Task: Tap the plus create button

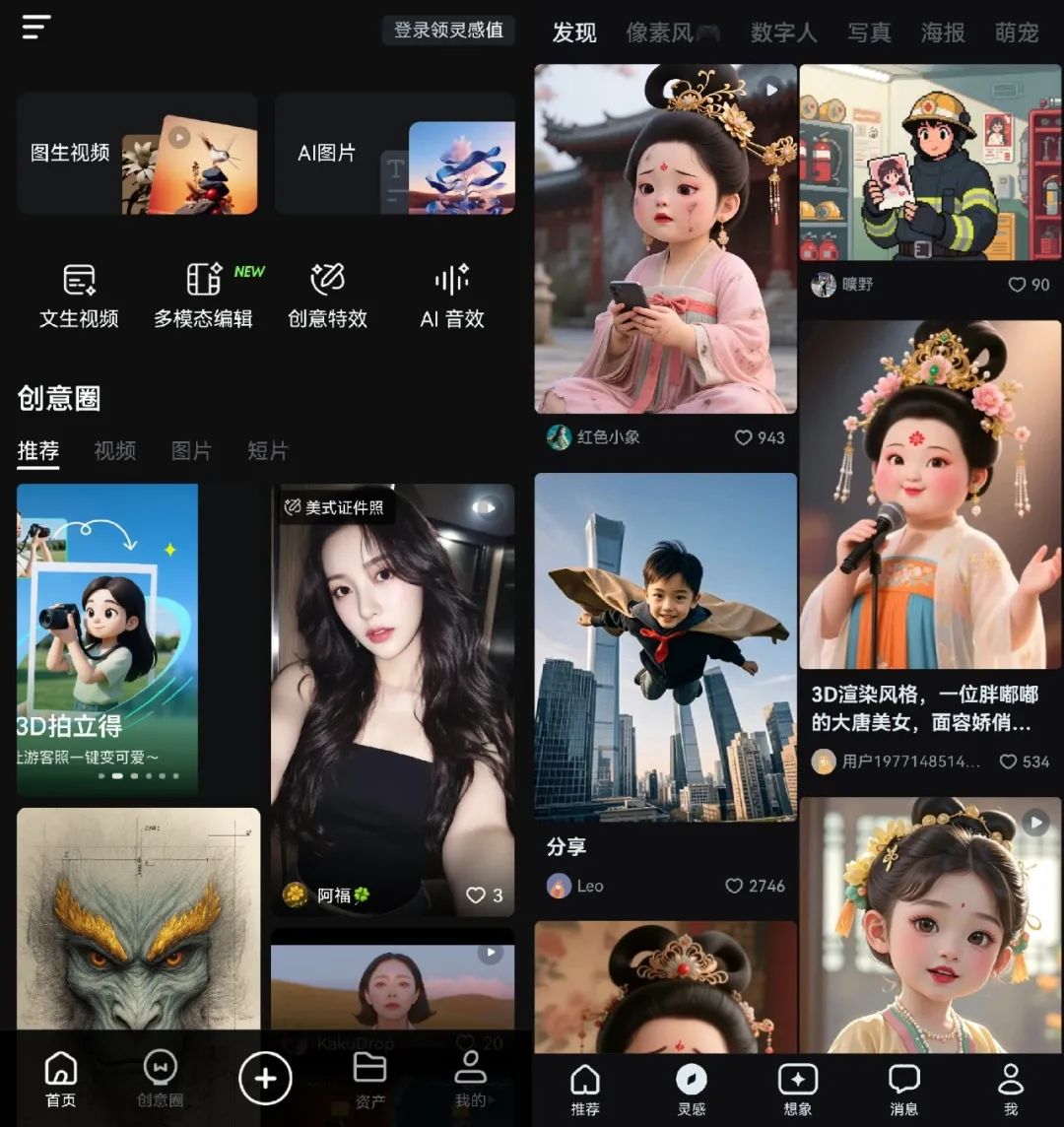Action: click(265, 1079)
